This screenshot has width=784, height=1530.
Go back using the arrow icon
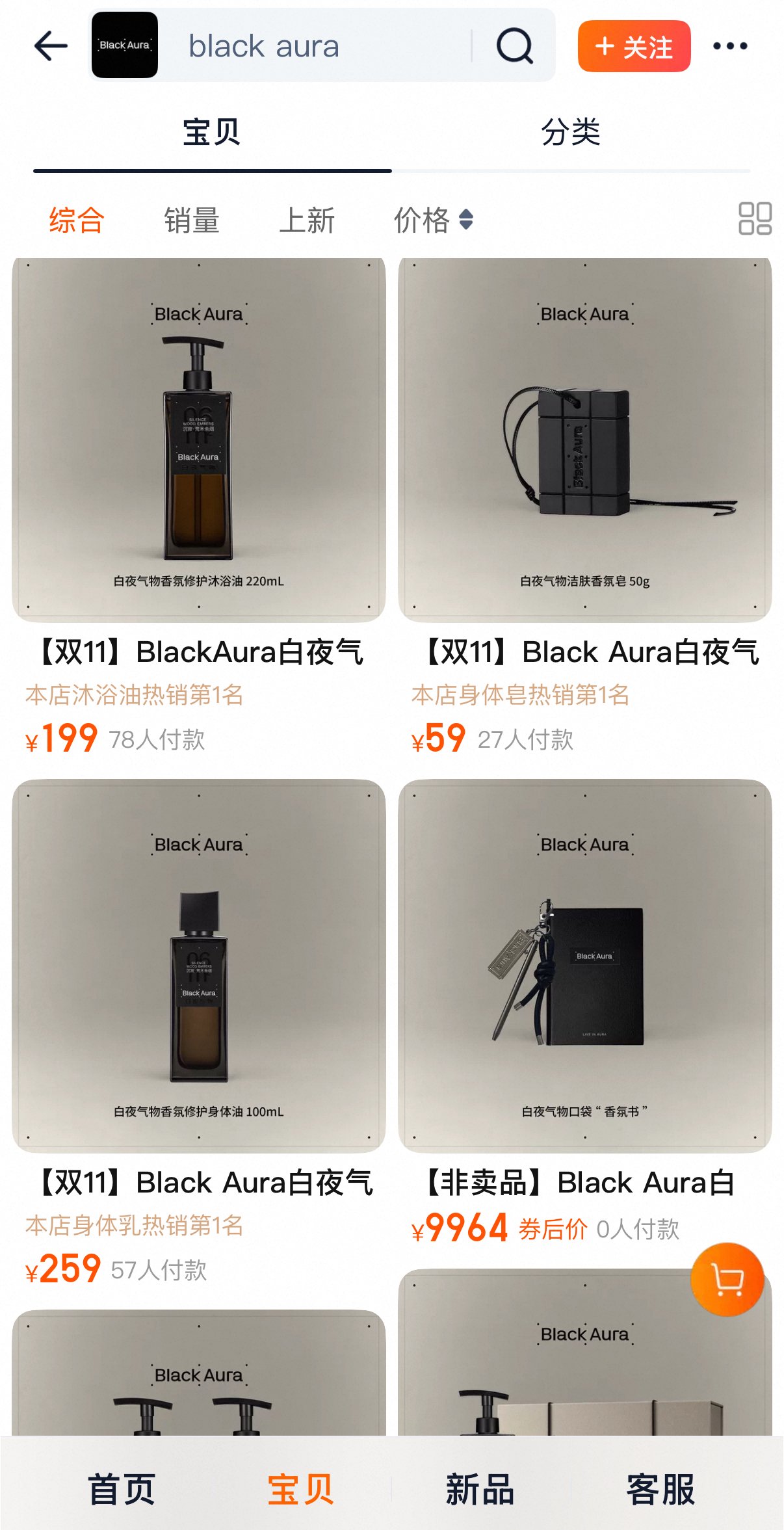click(x=51, y=46)
